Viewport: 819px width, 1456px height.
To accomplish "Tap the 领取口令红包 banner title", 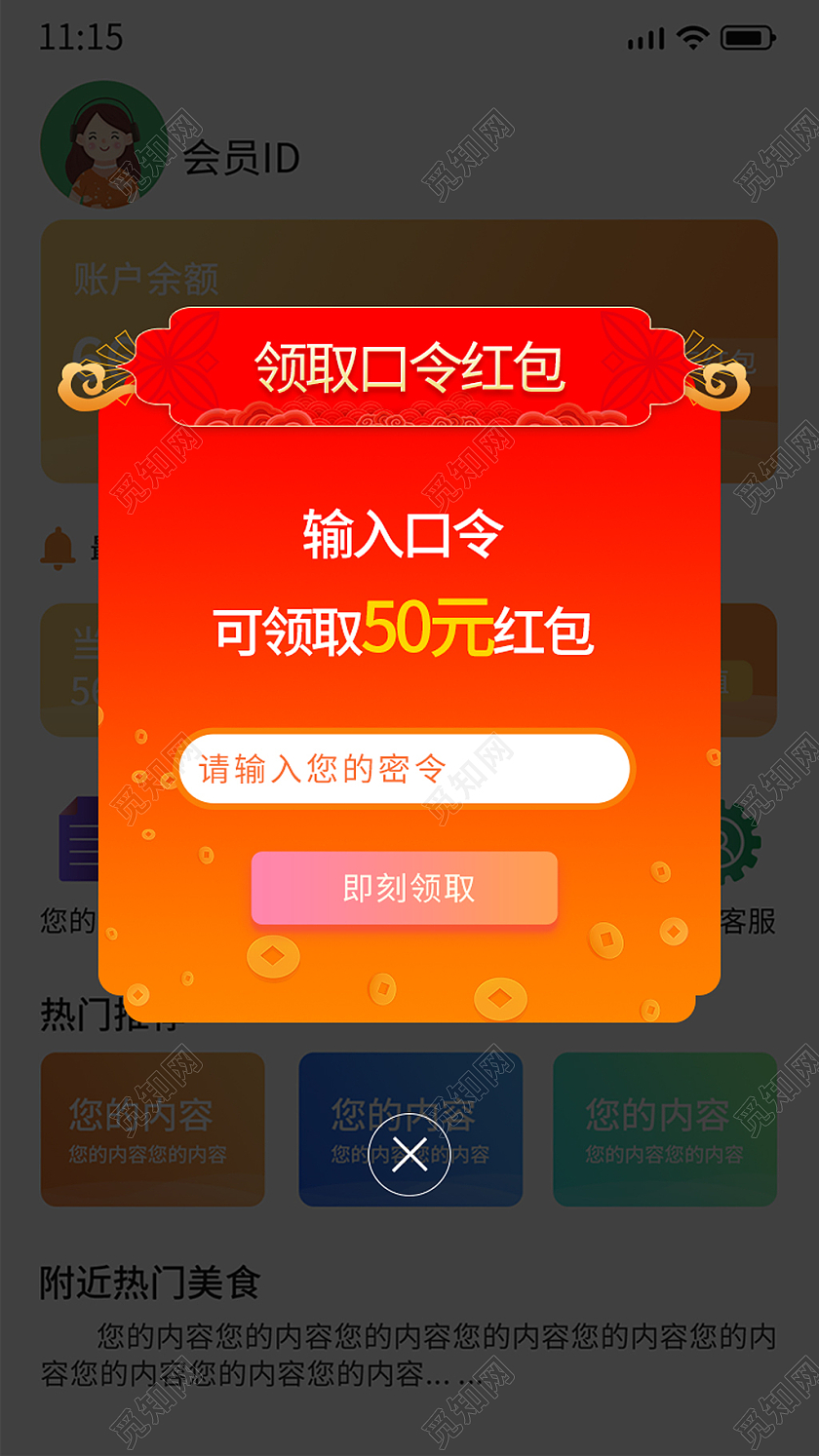I will (x=409, y=365).
